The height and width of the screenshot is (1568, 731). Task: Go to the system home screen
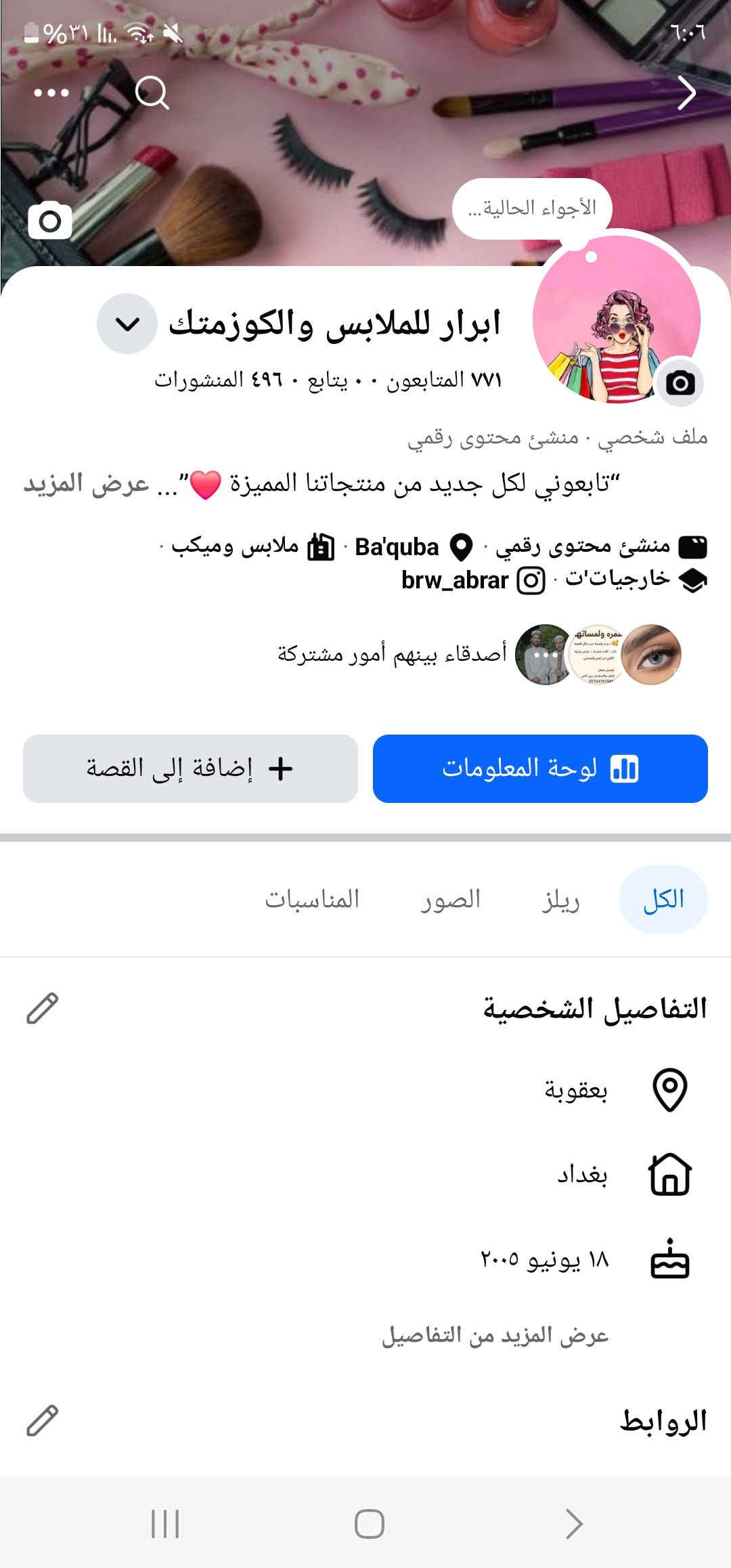(x=369, y=1524)
